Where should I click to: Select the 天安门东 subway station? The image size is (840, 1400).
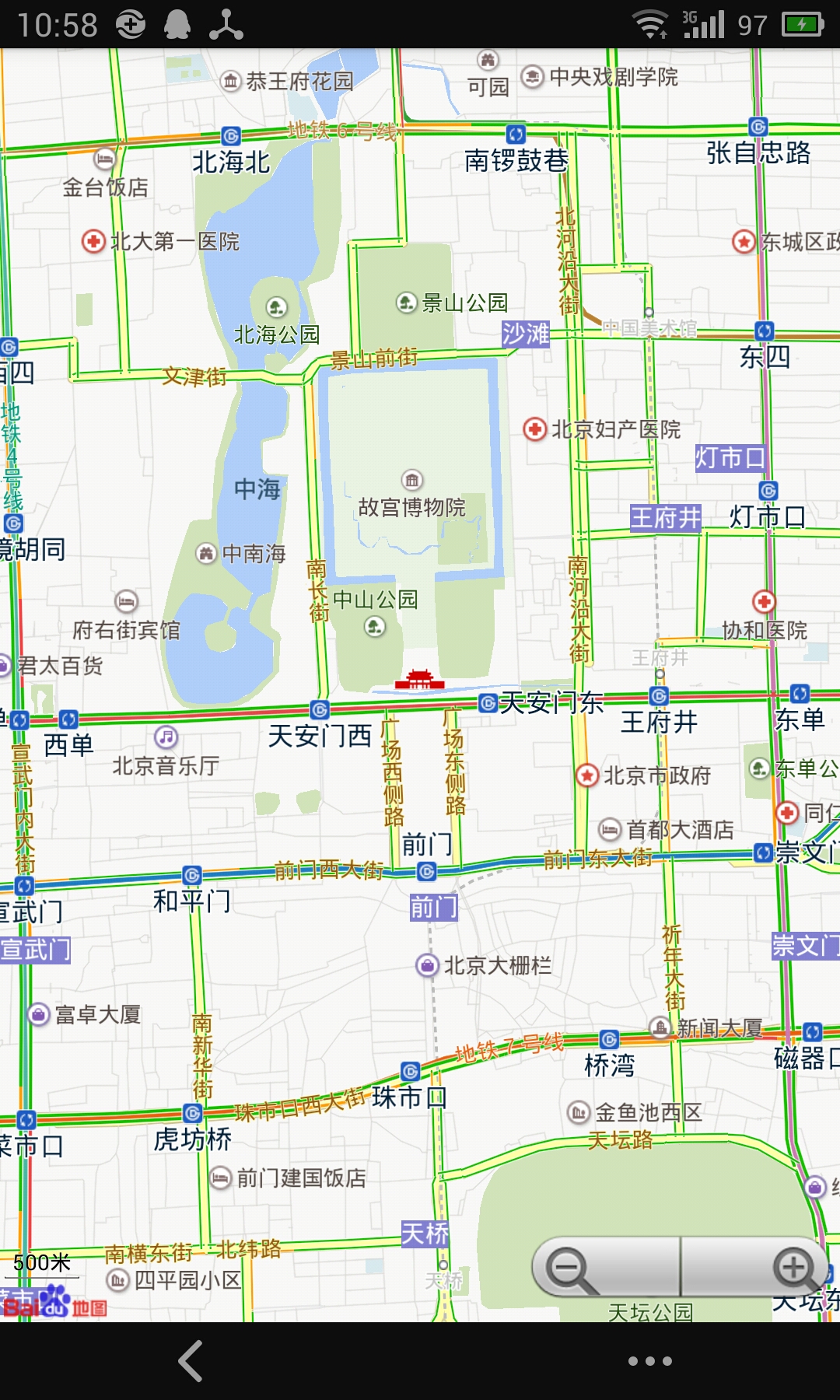(x=488, y=703)
